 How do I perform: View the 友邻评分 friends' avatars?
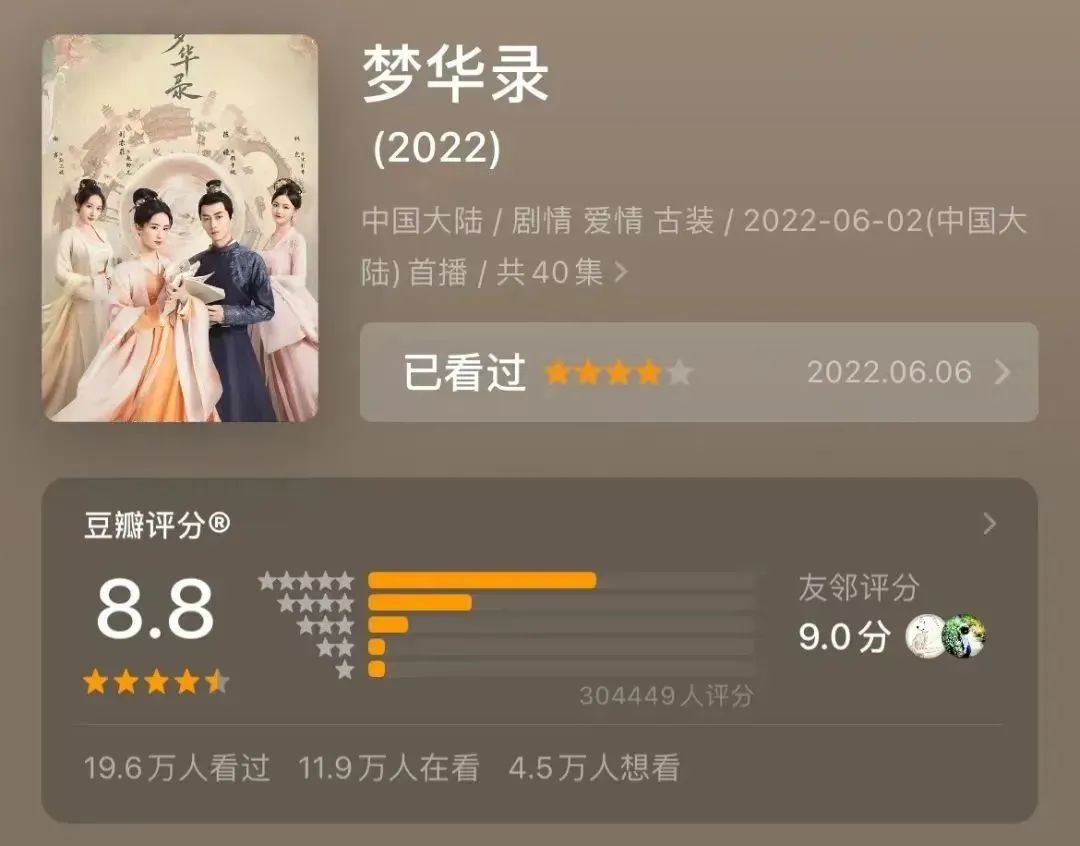945,636
